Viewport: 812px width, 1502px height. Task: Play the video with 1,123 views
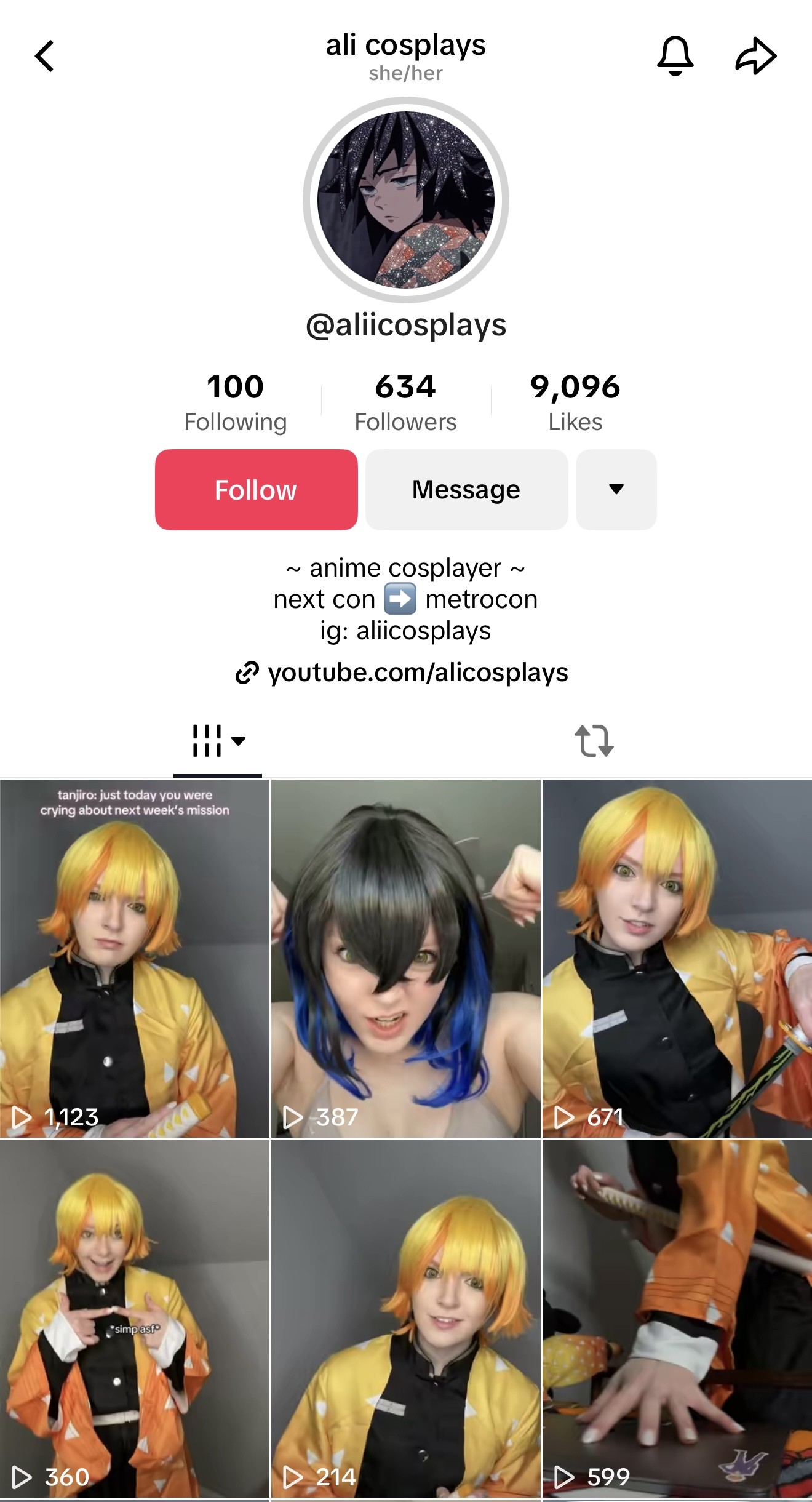coord(135,958)
